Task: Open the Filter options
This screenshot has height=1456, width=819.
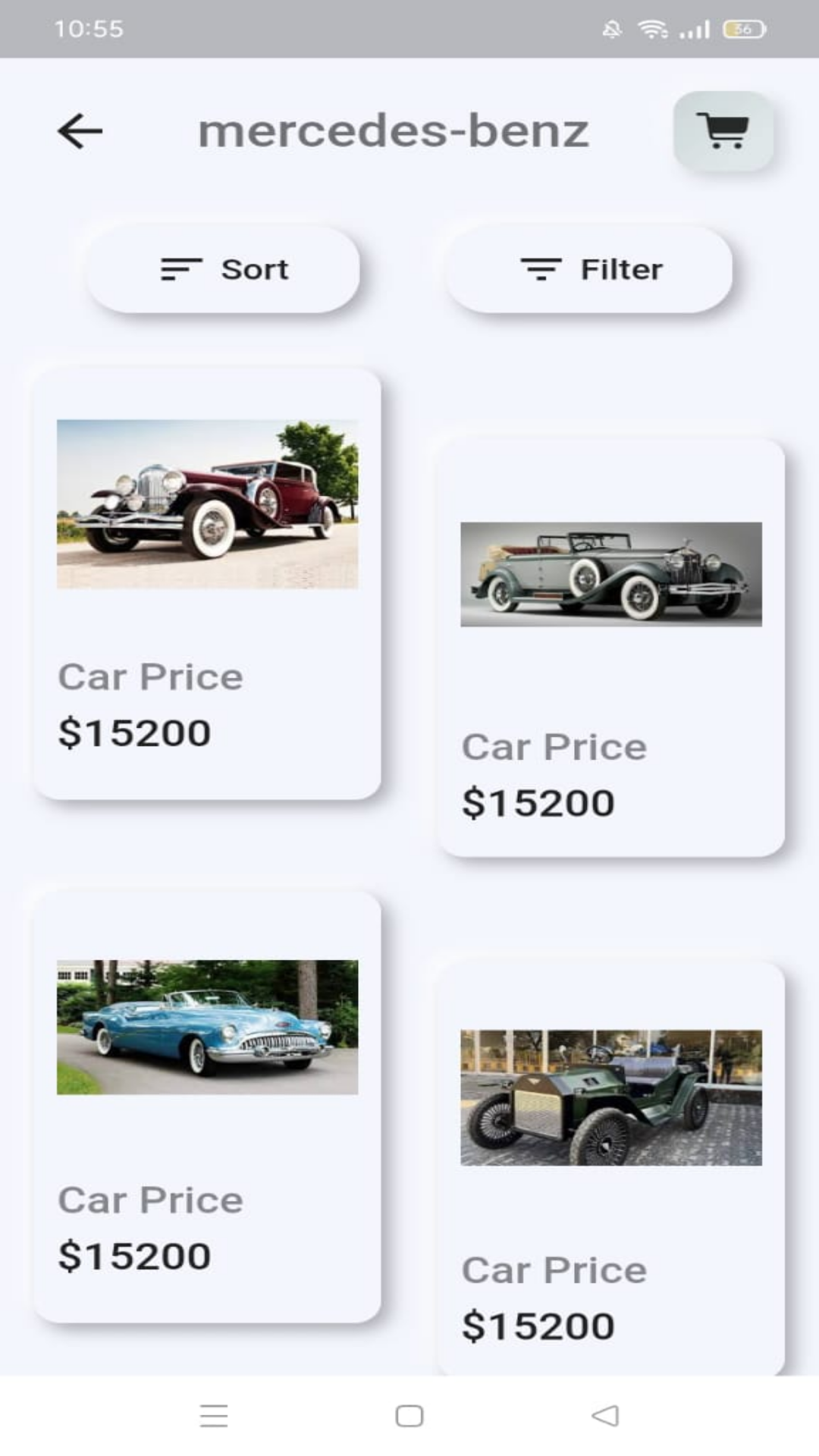Action: (589, 269)
